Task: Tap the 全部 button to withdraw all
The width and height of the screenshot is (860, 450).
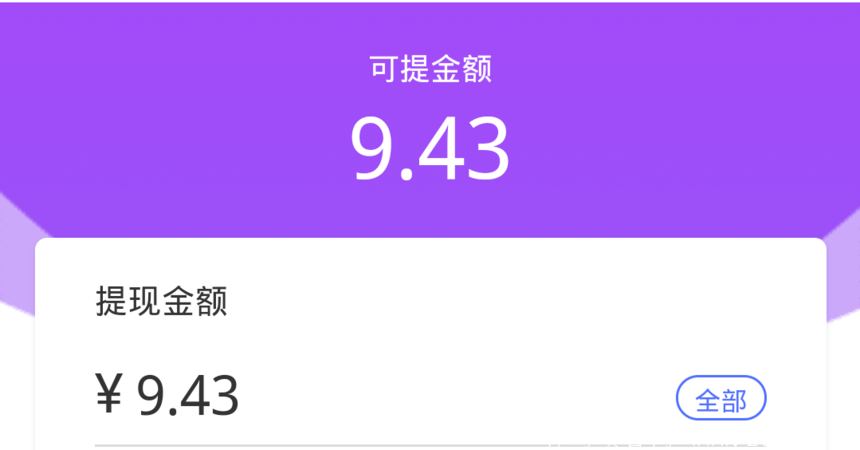Action: click(x=721, y=399)
